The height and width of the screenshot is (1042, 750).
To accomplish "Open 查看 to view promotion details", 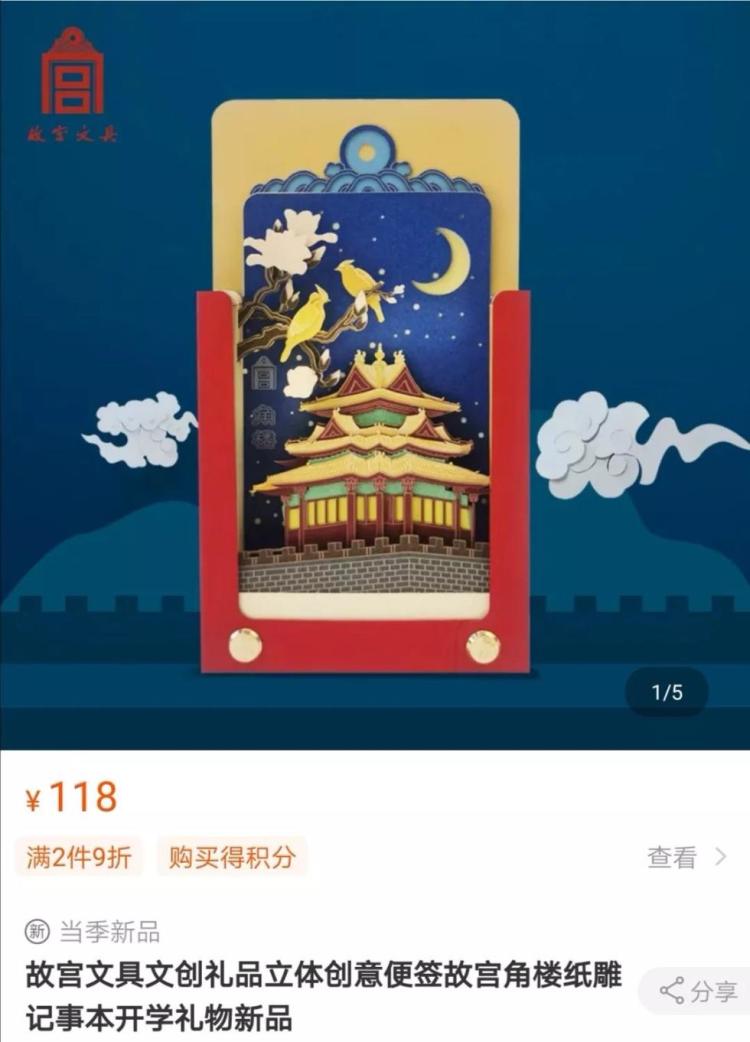I will 686,857.
